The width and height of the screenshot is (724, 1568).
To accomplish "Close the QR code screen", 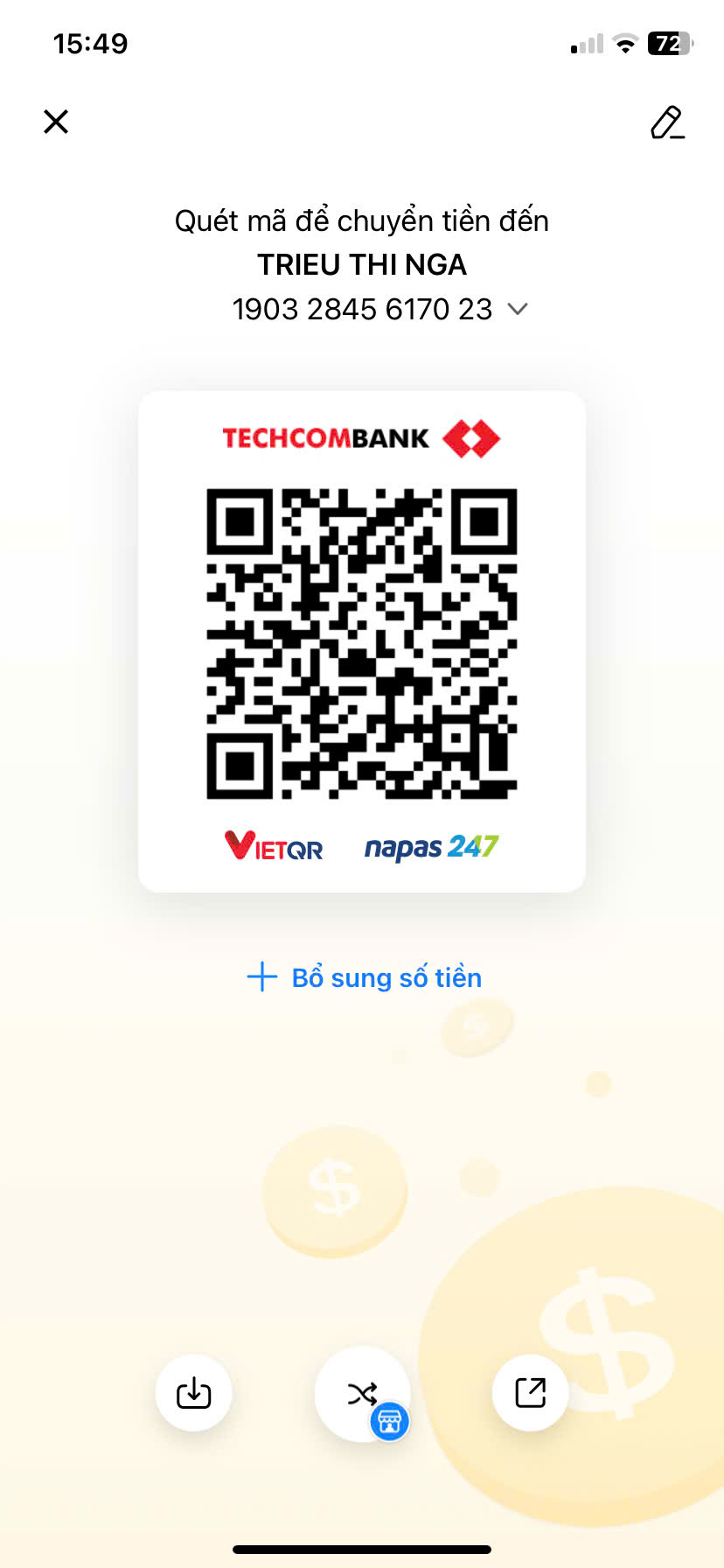I will 56,122.
